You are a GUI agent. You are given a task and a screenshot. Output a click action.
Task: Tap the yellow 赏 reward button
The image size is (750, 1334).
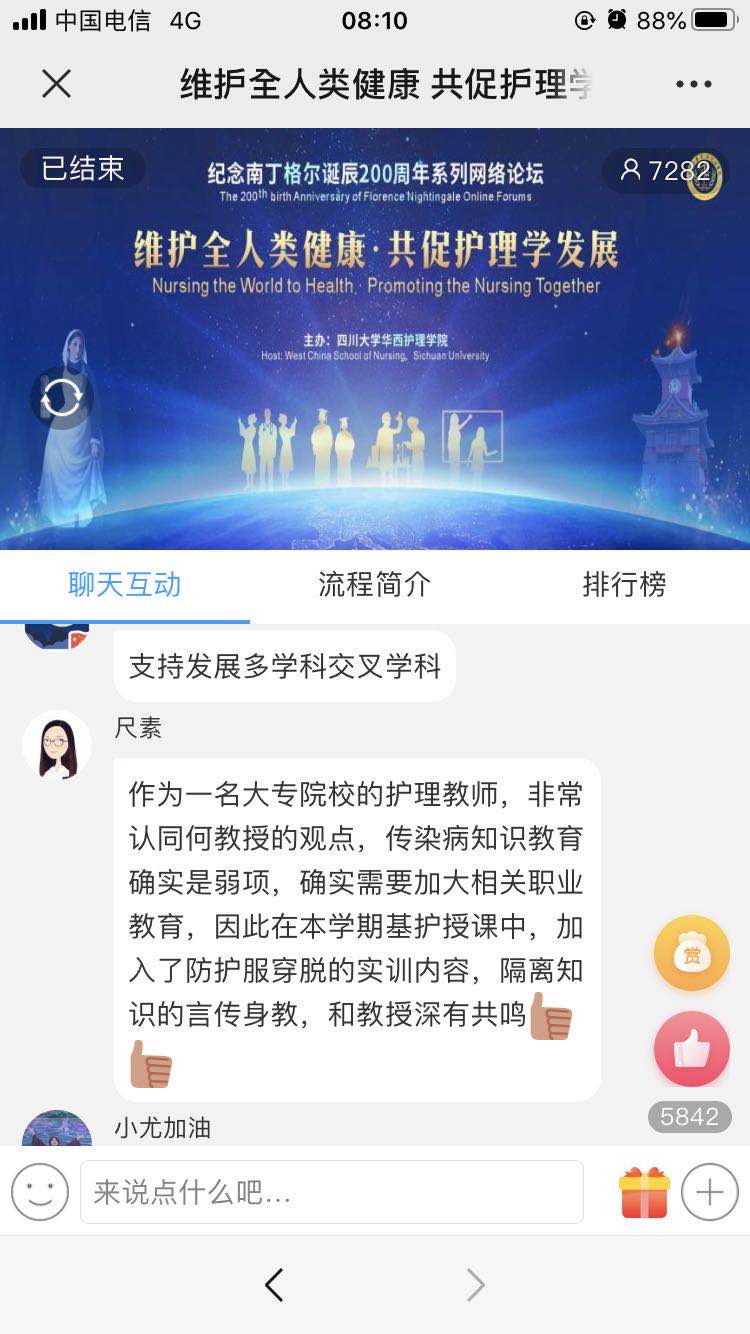click(691, 954)
